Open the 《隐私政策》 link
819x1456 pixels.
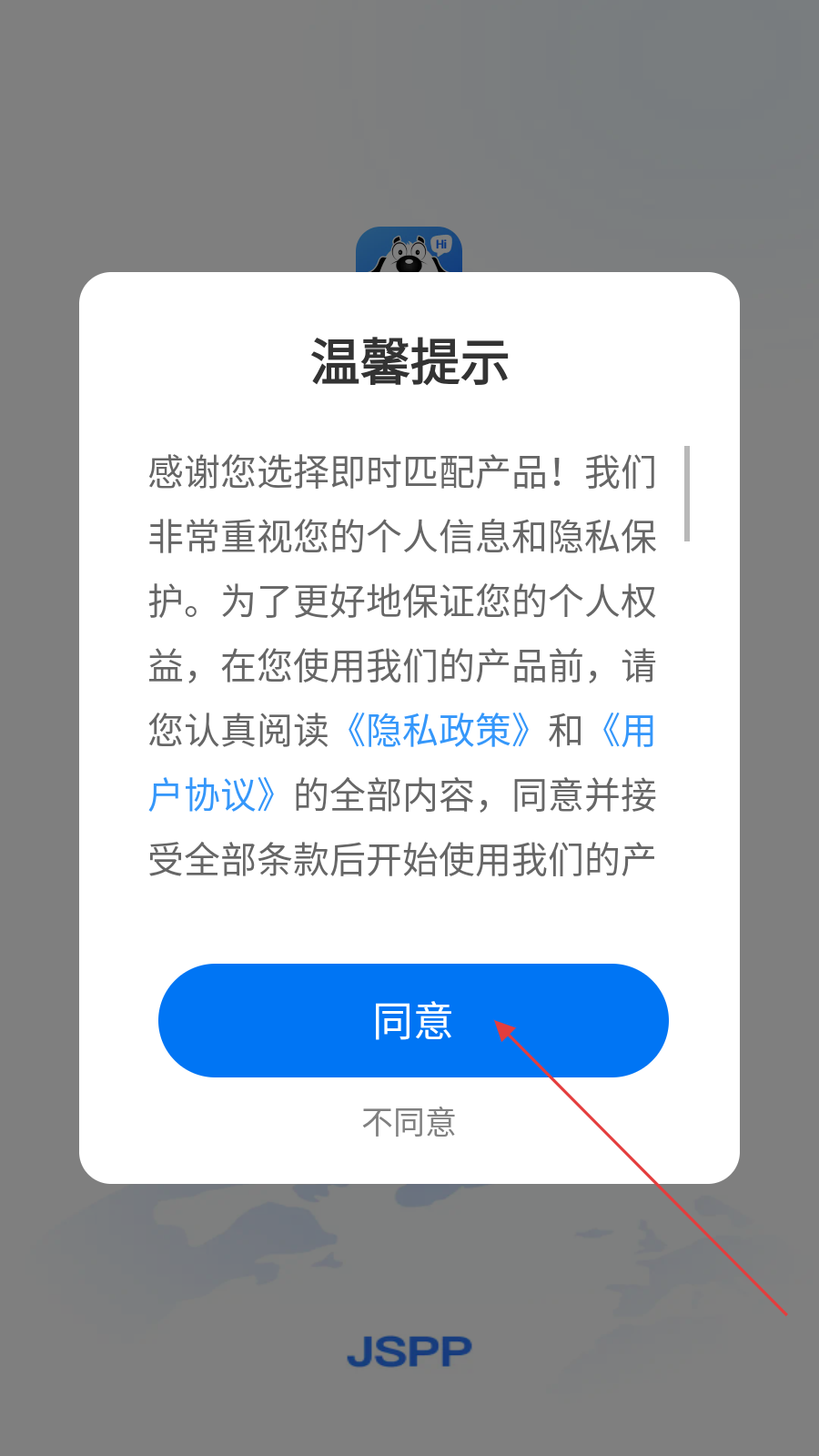pyautogui.click(x=437, y=731)
